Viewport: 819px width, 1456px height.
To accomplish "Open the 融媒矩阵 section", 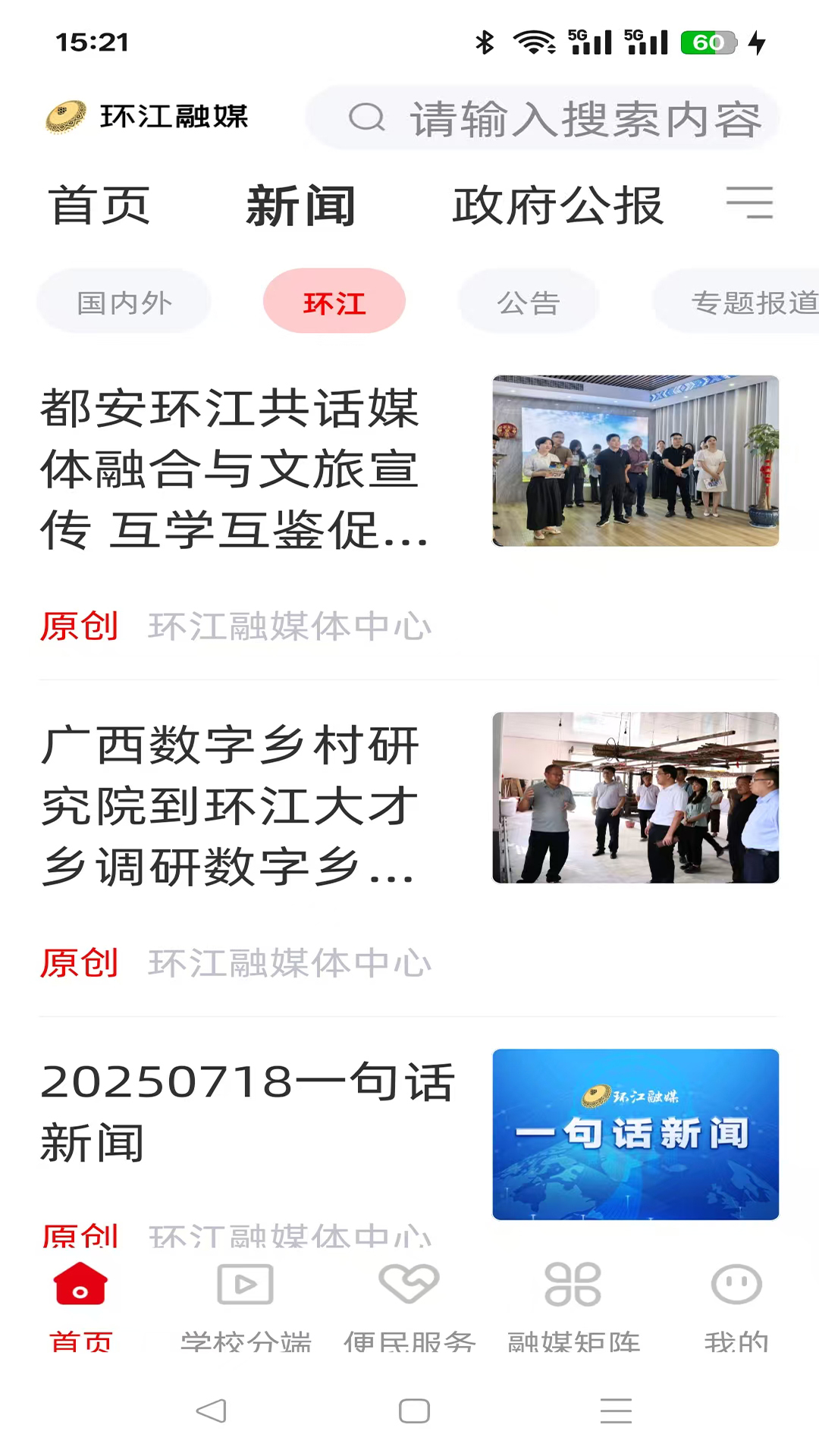I will click(573, 1303).
